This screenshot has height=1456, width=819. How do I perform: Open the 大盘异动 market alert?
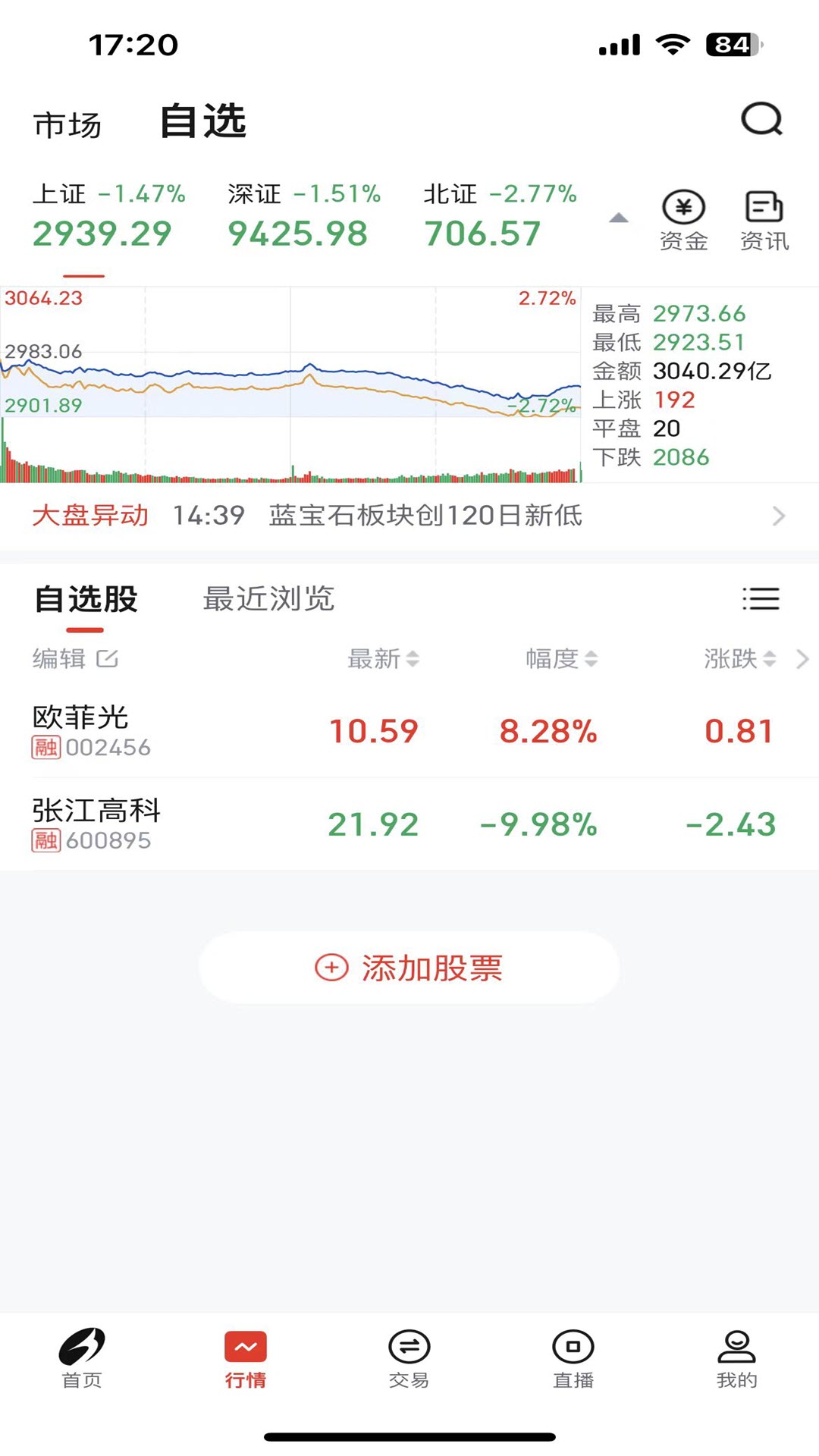point(409,516)
